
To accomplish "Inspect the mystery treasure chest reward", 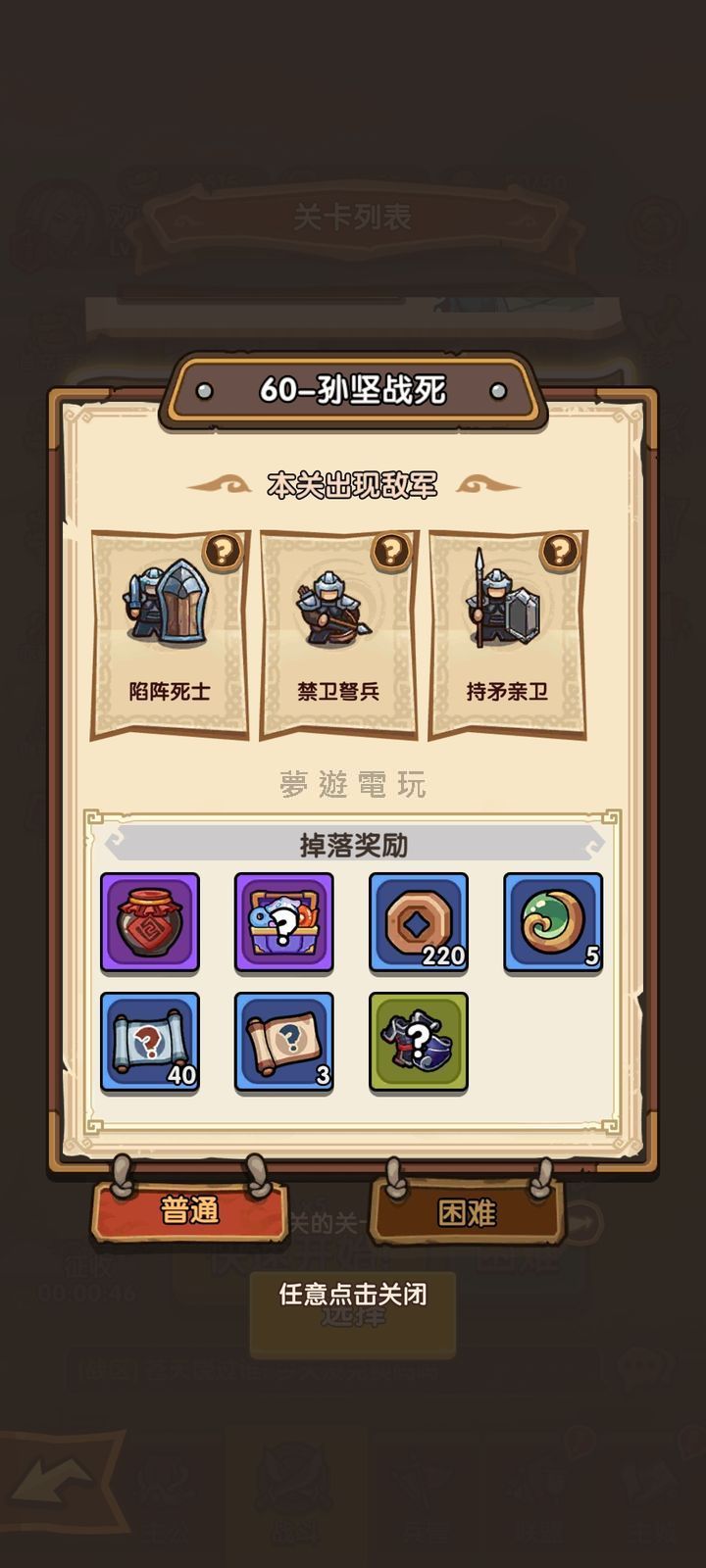I will [284, 922].
